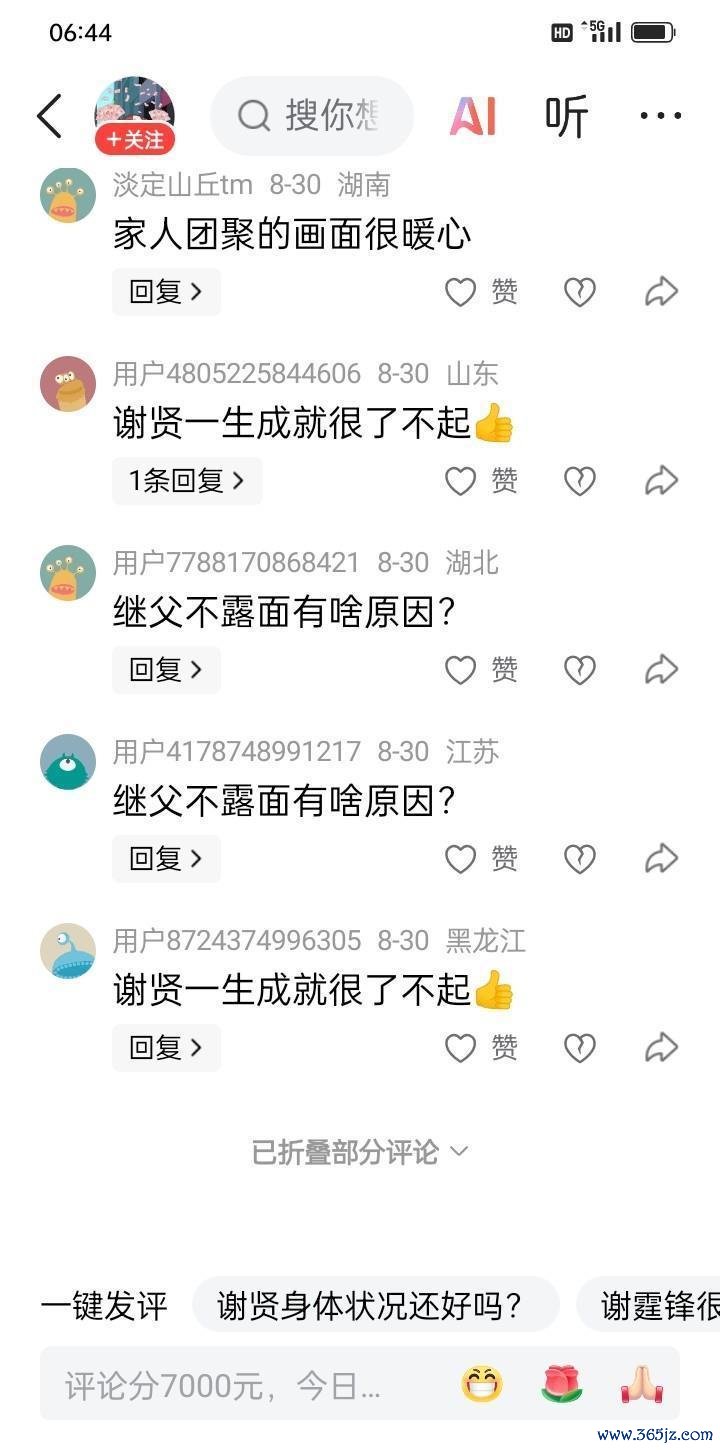Insert the grinning face emoji
The image size is (720, 1450).
pyautogui.click(x=482, y=1385)
